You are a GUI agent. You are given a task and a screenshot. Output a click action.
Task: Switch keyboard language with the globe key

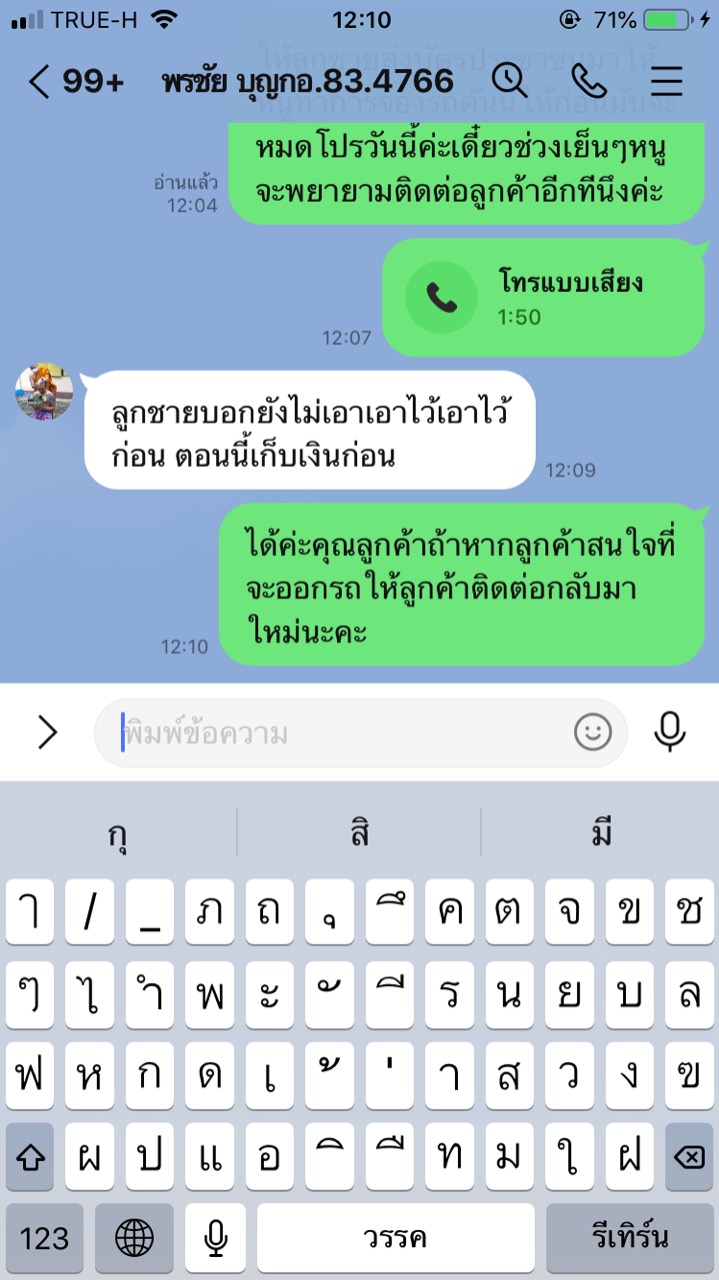[134, 1238]
